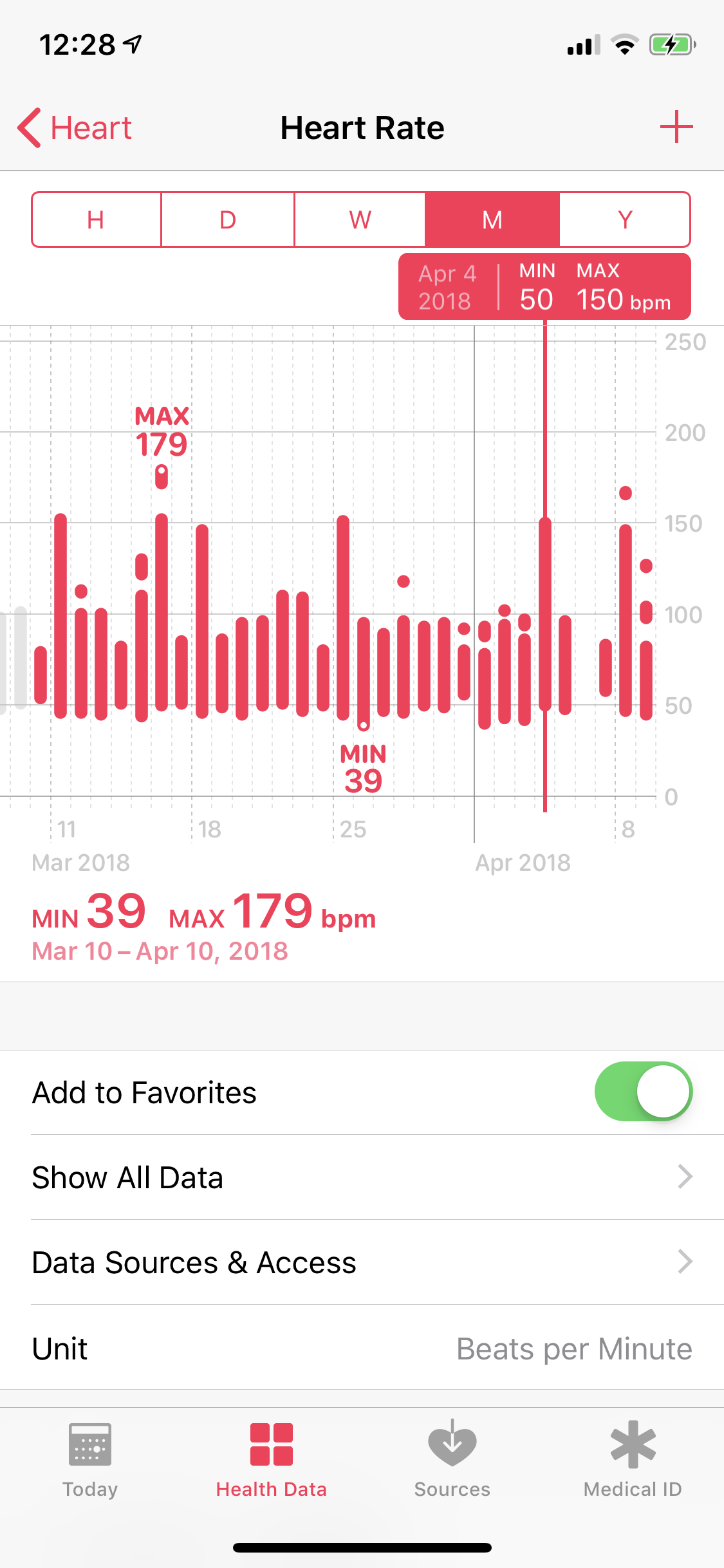Tap the back chevron next to Heart
The image size is (724, 1568).
click(29, 127)
